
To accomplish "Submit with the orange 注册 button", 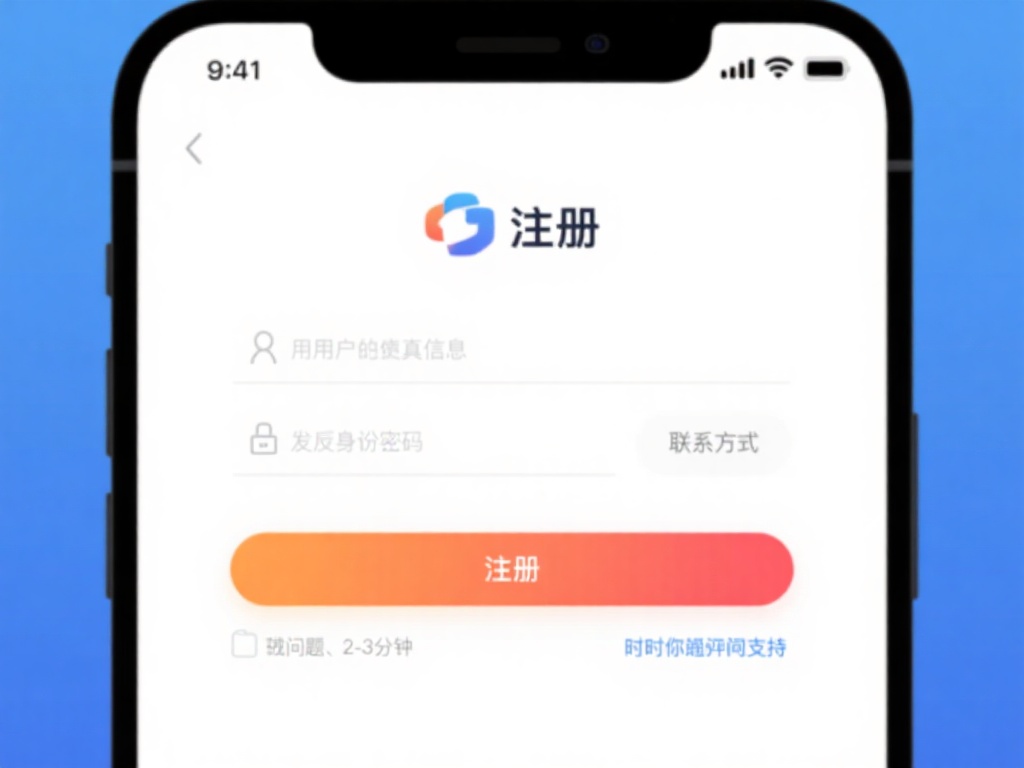I will click(x=511, y=569).
